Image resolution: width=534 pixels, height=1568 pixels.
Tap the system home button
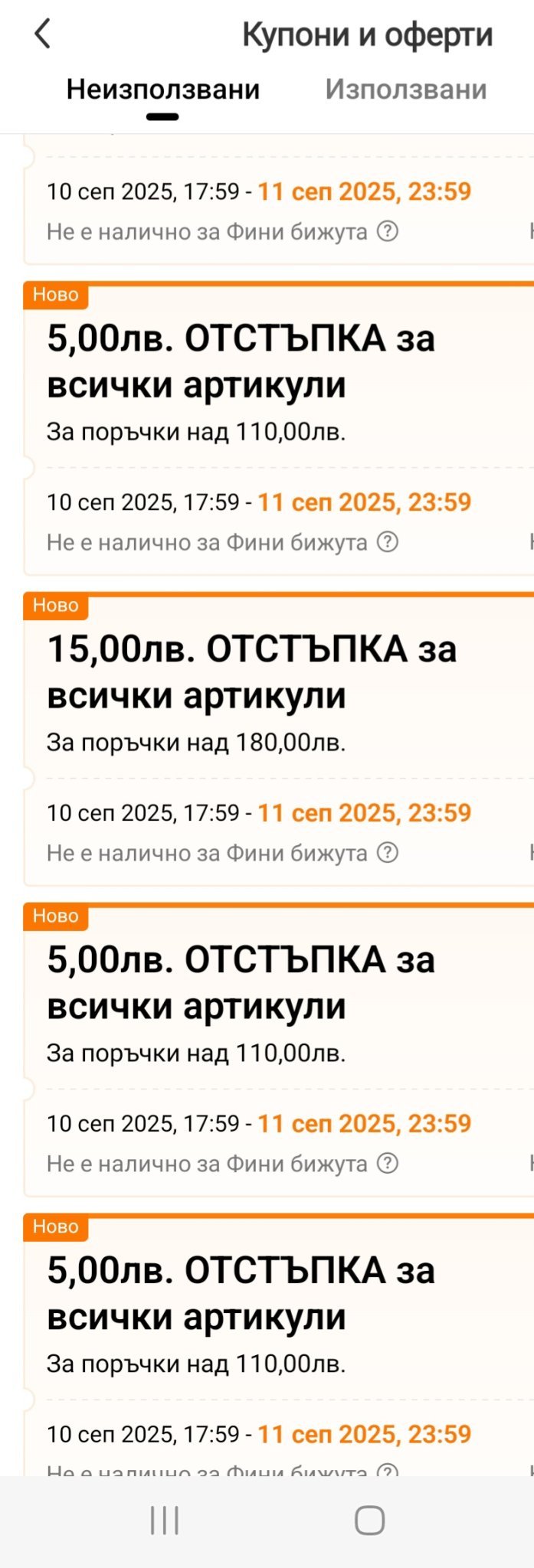[369, 1520]
